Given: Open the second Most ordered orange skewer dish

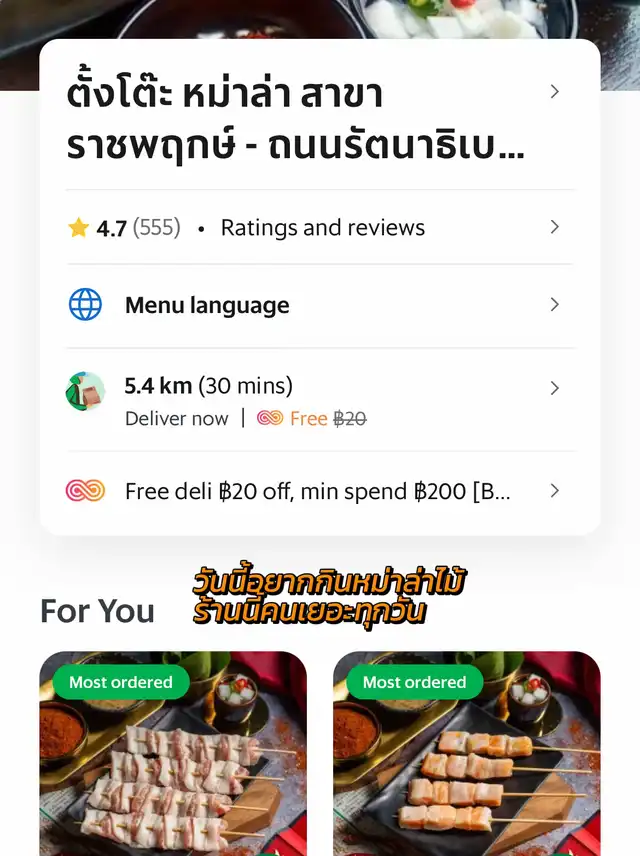Looking at the screenshot, I should coord(466,760).
